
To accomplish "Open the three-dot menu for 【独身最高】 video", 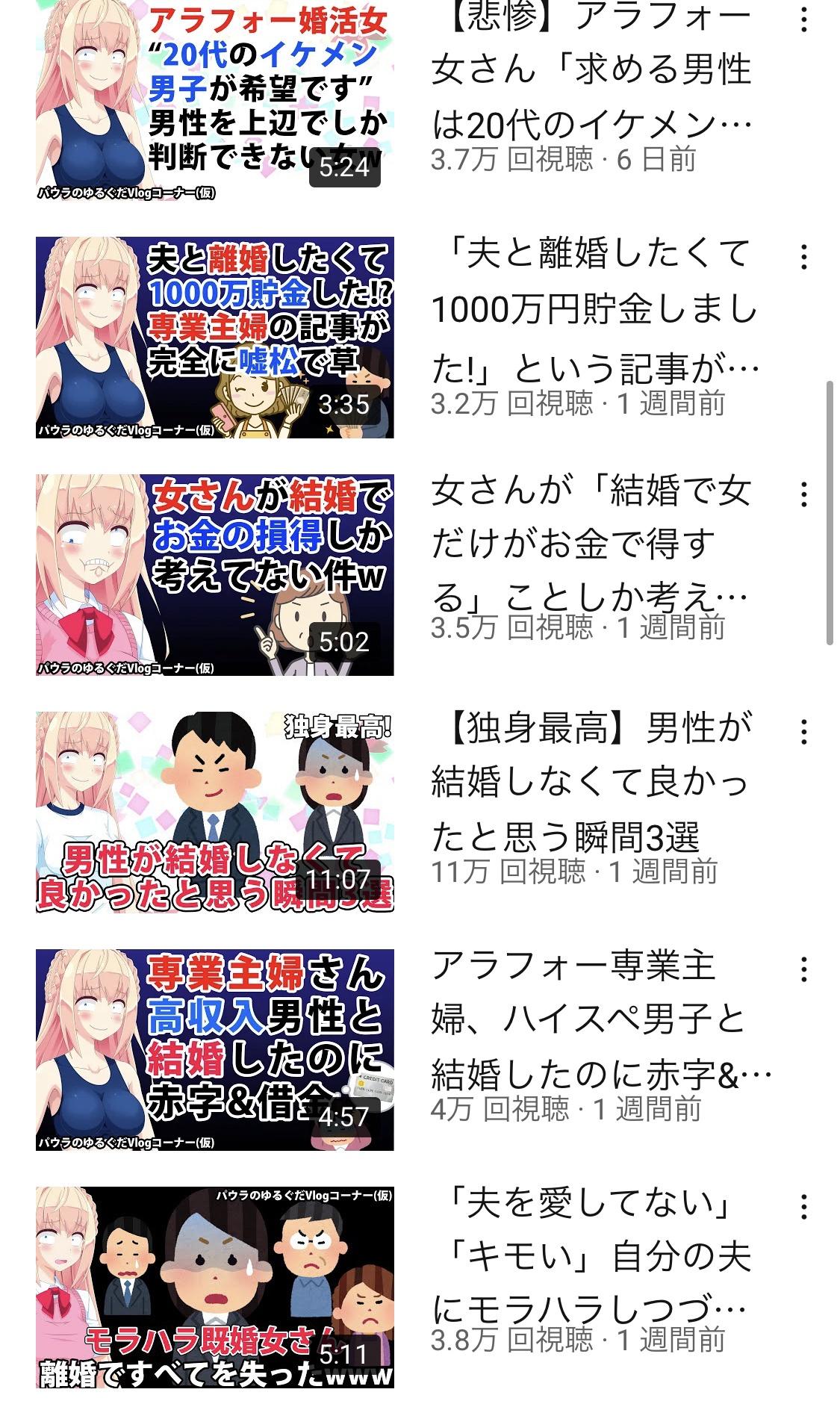I will click(x=803, y=731).
